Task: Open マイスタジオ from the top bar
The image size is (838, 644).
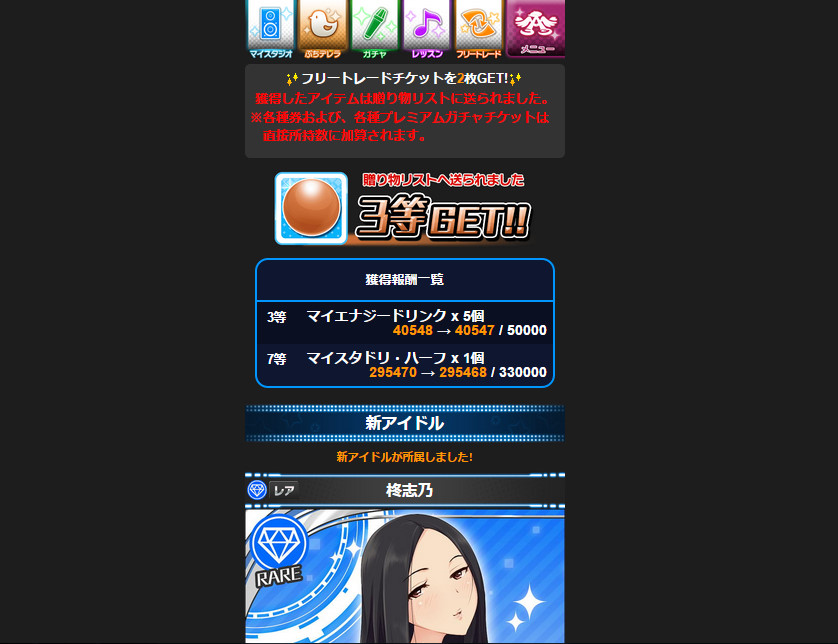Action: pyautogui.click(x=269, y=28)
